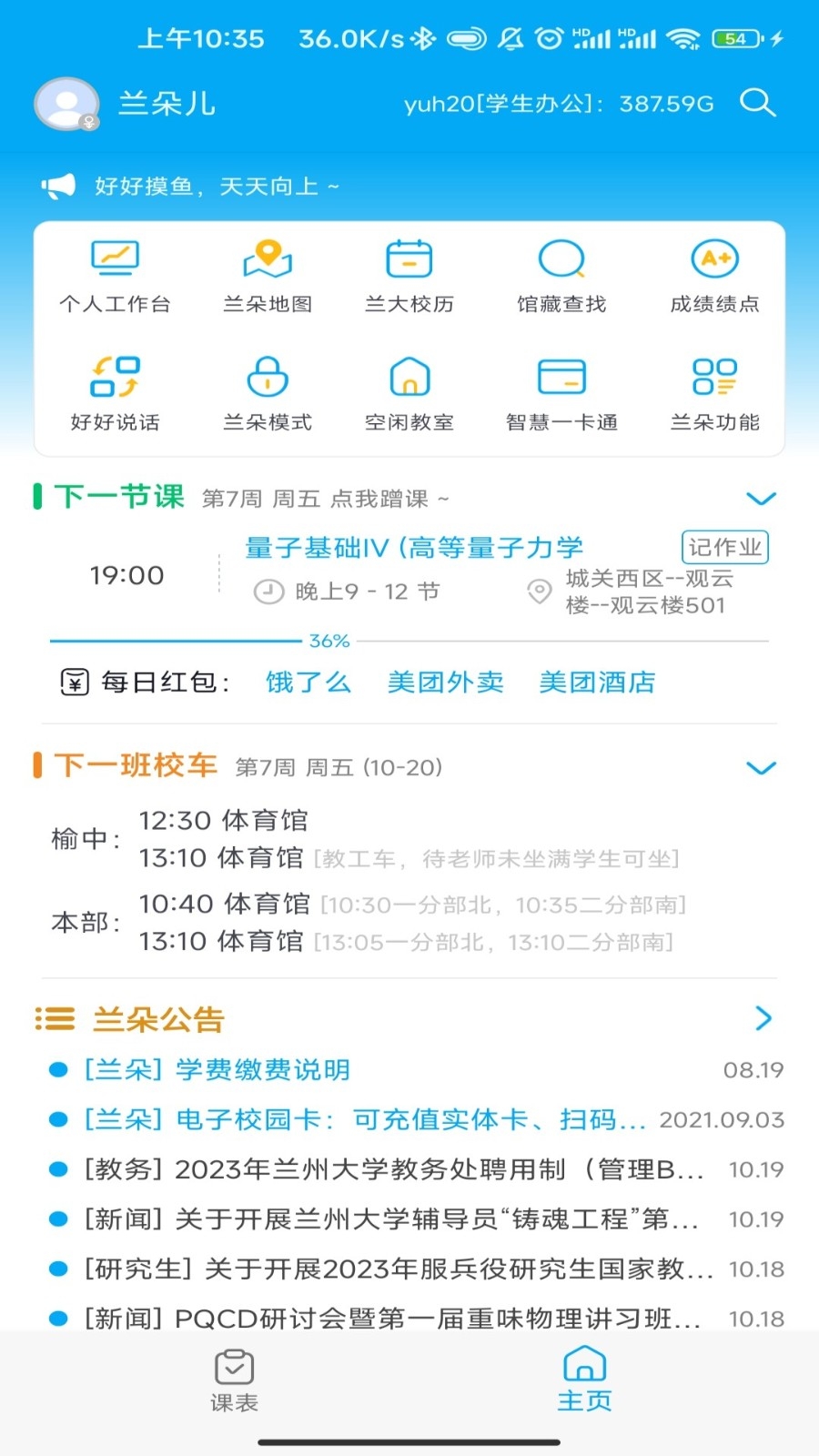This screenshot has height=1456, width=819.
Task: Browse more features in 兰朵功能
Action: pyautogui.click(x=713, y=393)
